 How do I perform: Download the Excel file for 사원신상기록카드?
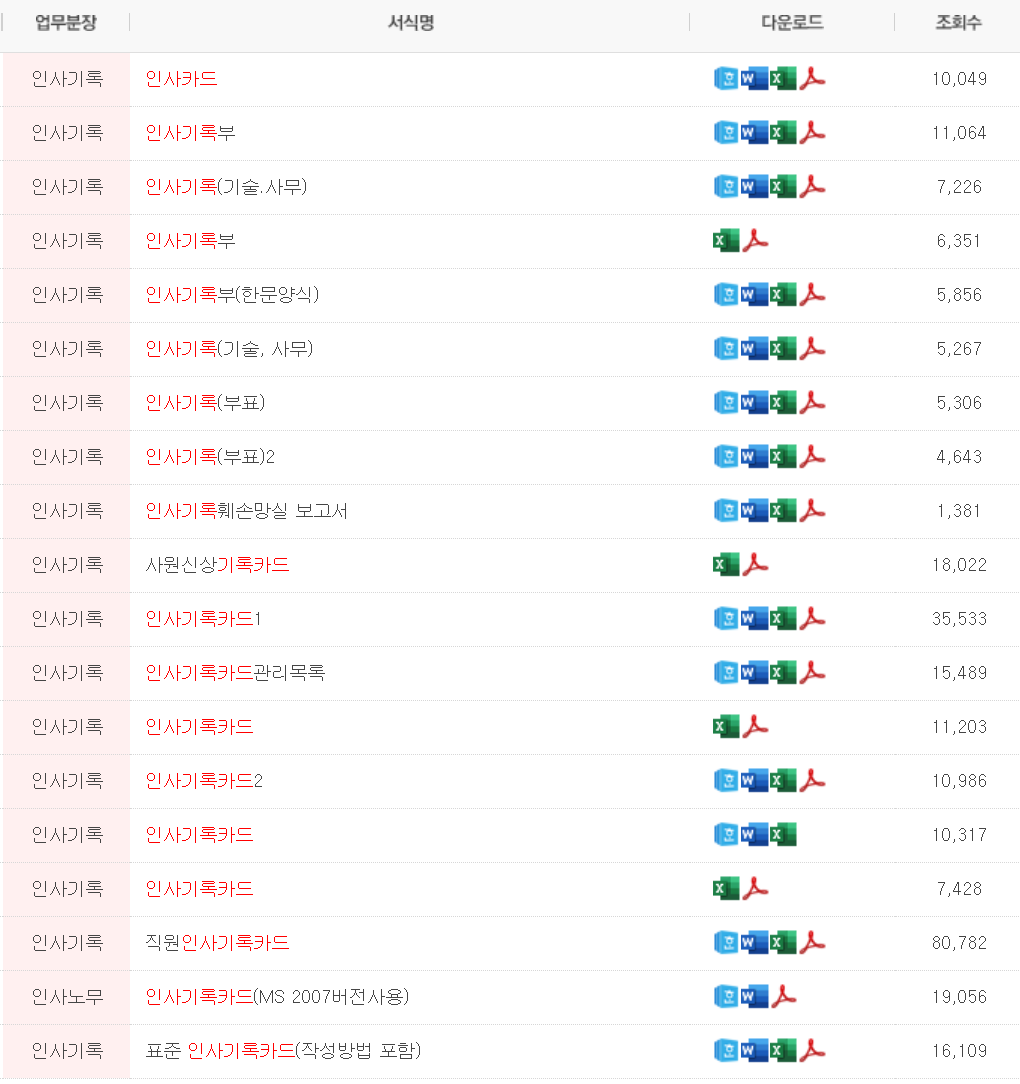tap(726, 564)
